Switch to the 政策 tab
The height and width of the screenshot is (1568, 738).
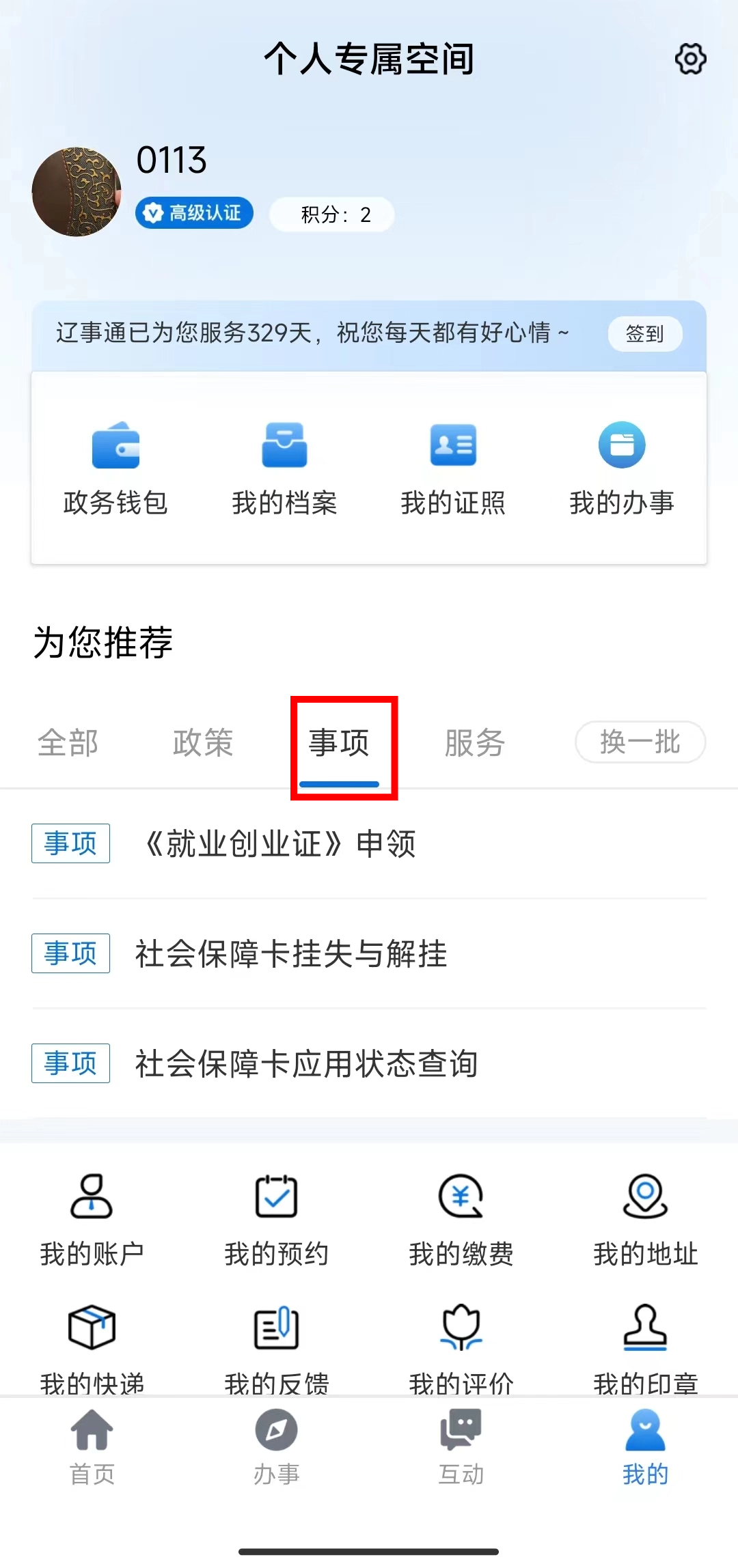tap(203, 742)
